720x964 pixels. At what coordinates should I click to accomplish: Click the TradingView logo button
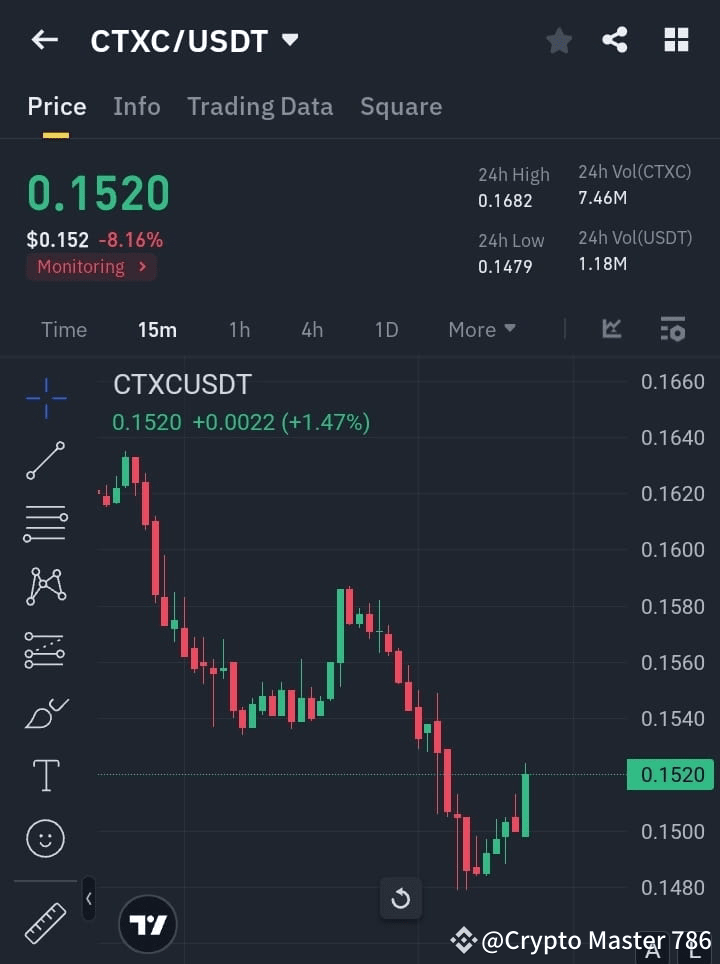coord(148,923)
